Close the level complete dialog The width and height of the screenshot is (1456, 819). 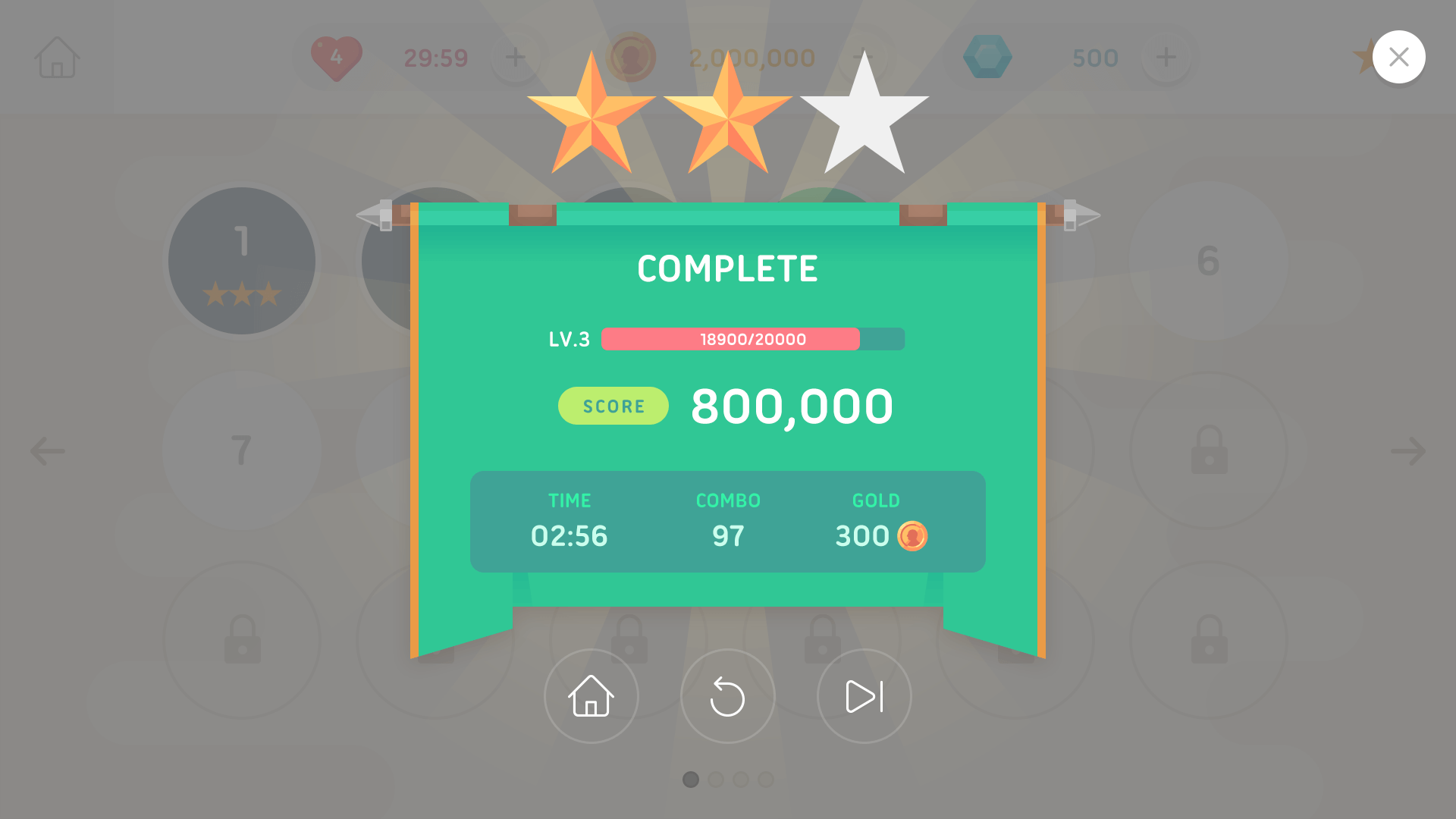[1398, 57]
